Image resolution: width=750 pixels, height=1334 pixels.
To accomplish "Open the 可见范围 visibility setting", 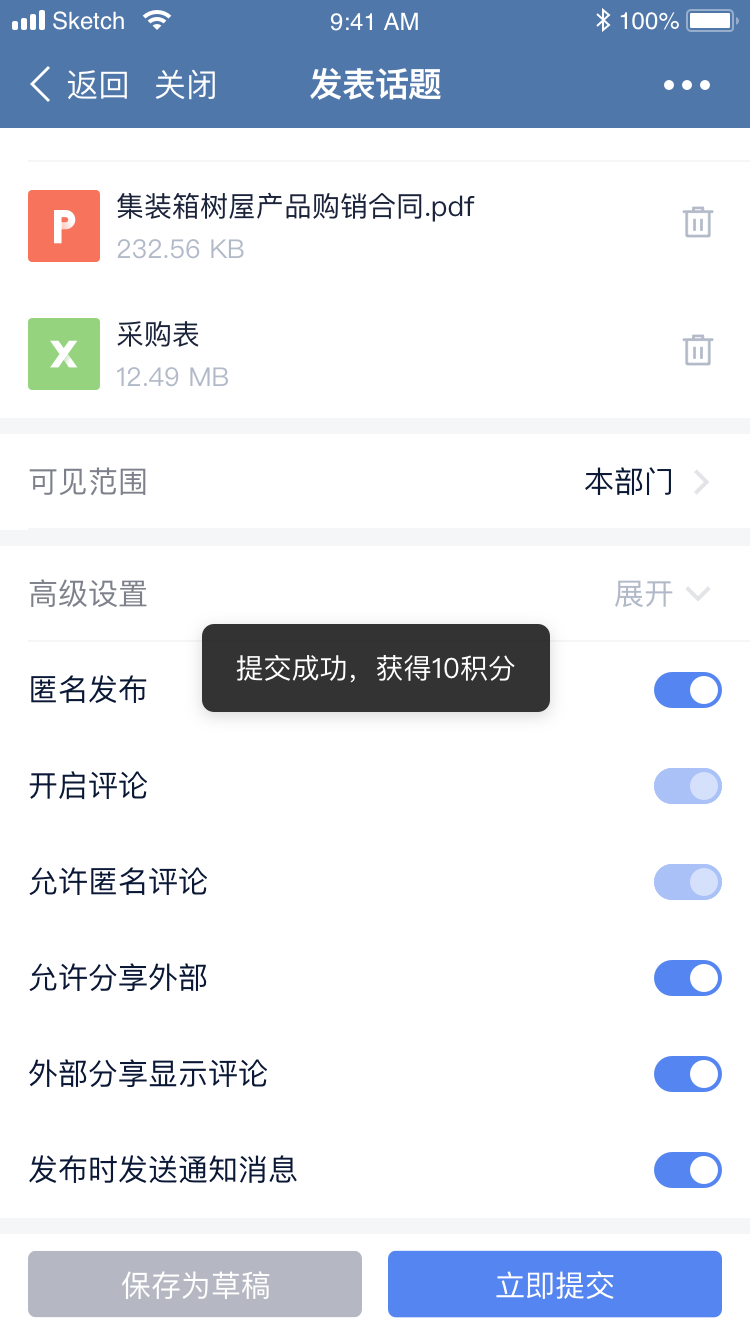I will click(375, 482).
